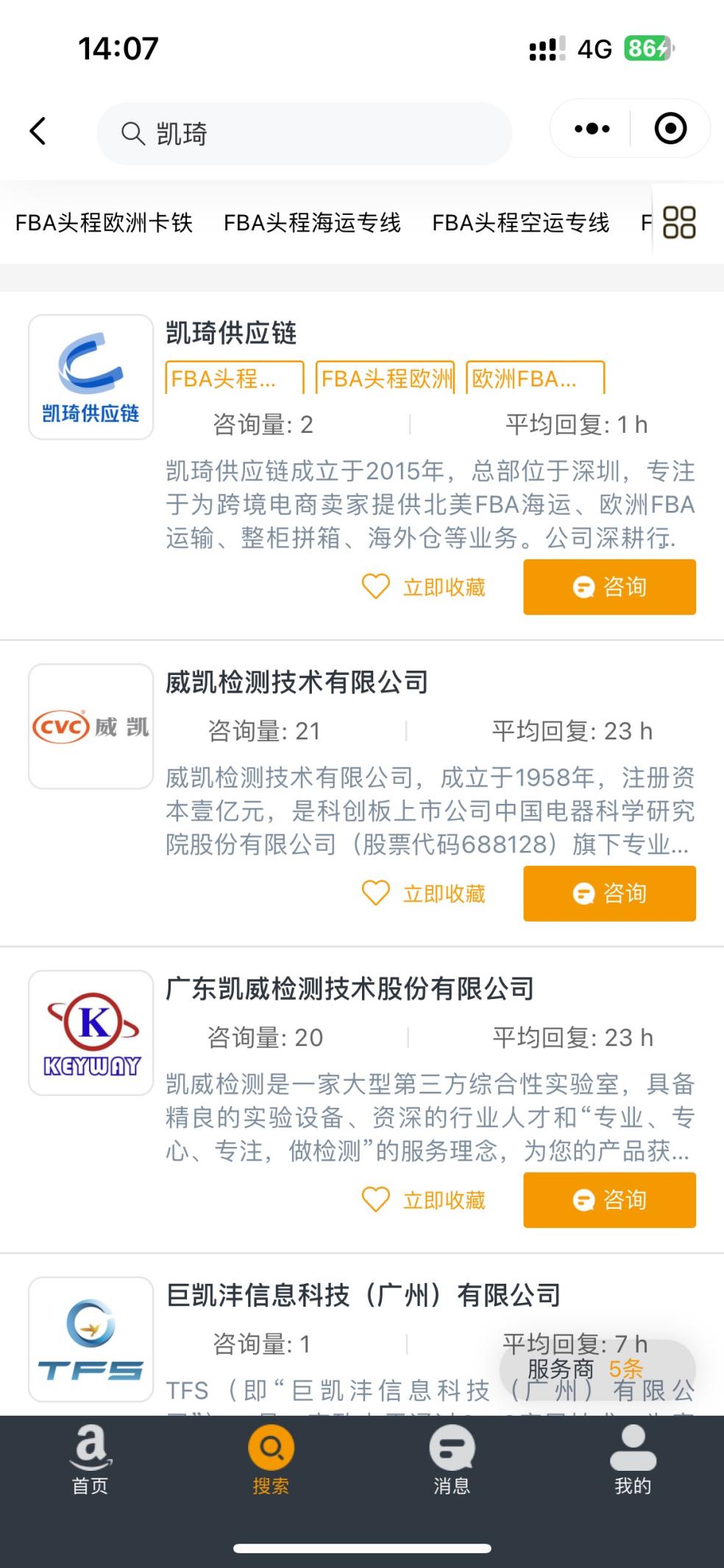This screenshot has height=1568, width=724.
Task: Add 威凯检测技术有限公司 to favorites
Action: point(424,894)
